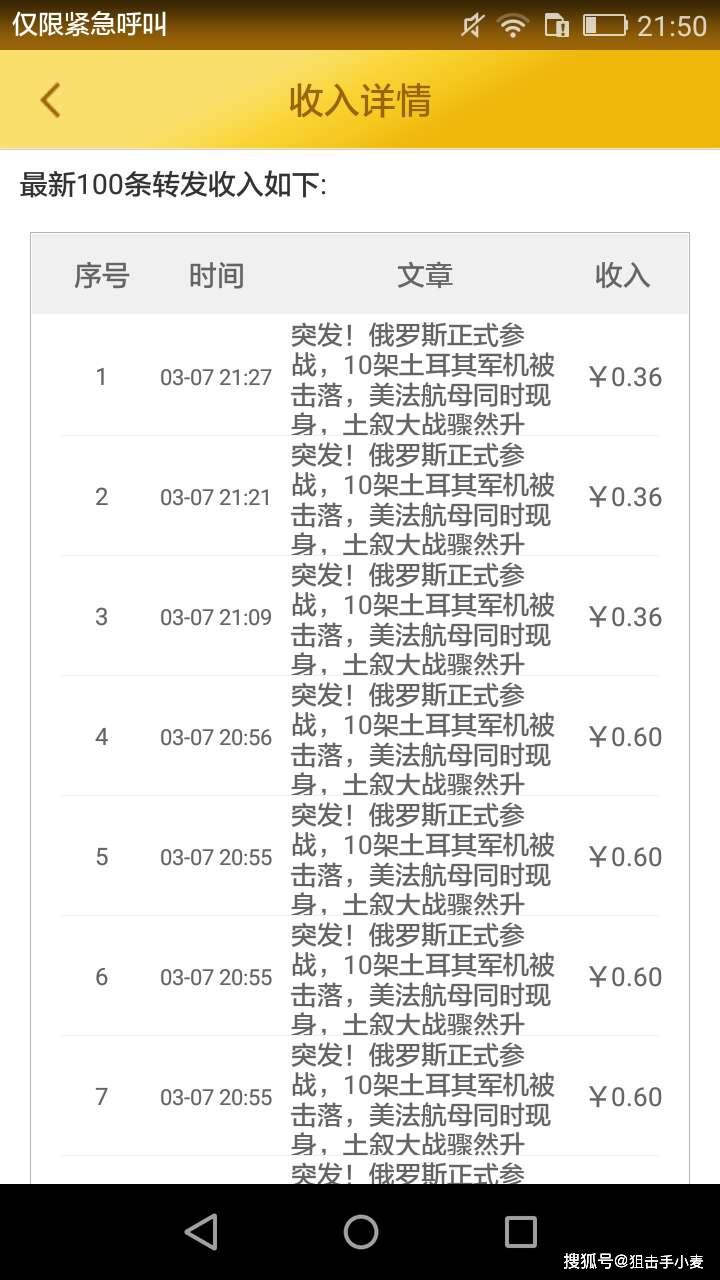Open the recent apps overview
This screenshot has width=720, height=1280.
(x=520, y=1231)
